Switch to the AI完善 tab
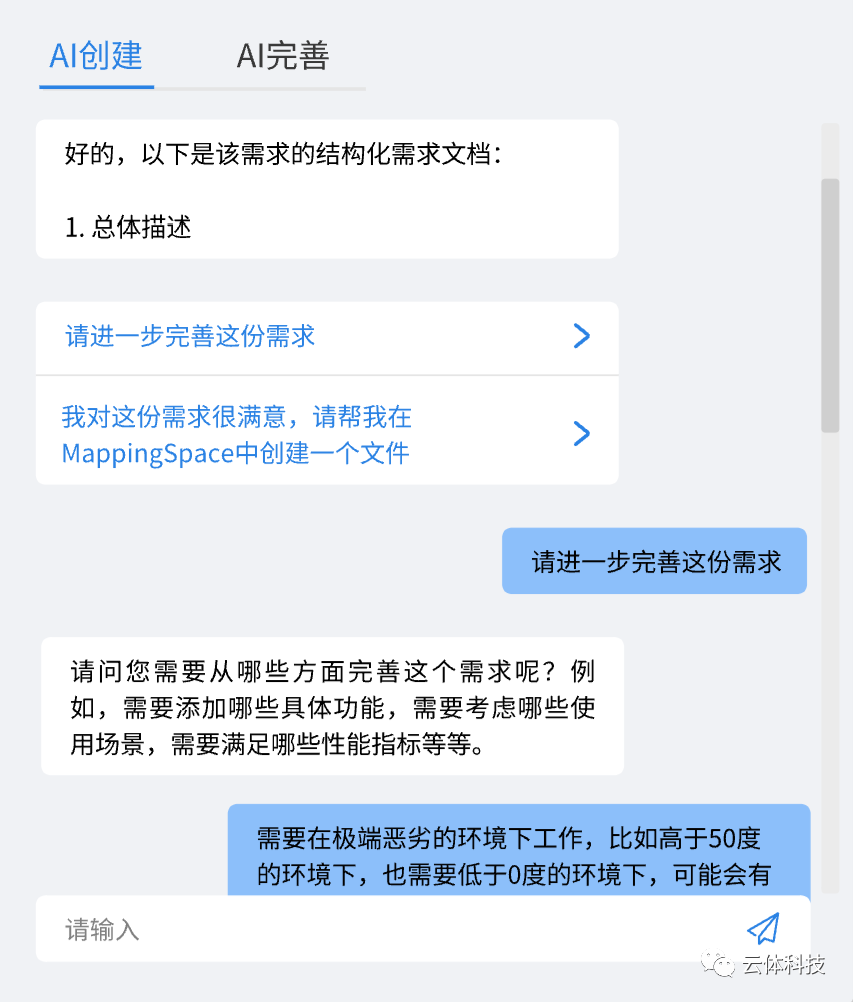Screen dimensions: 853x1002 (x=283, y=55)
